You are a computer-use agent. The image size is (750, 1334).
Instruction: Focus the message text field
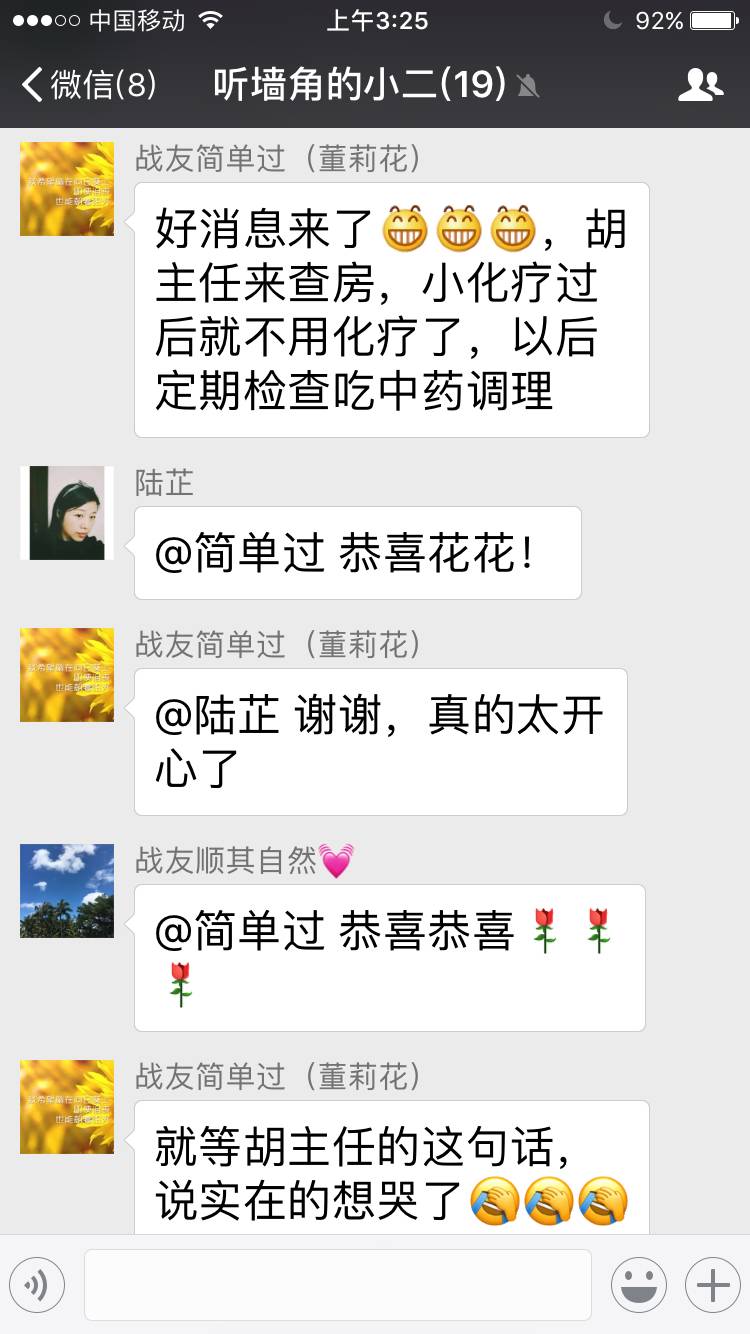(337, 1284)
